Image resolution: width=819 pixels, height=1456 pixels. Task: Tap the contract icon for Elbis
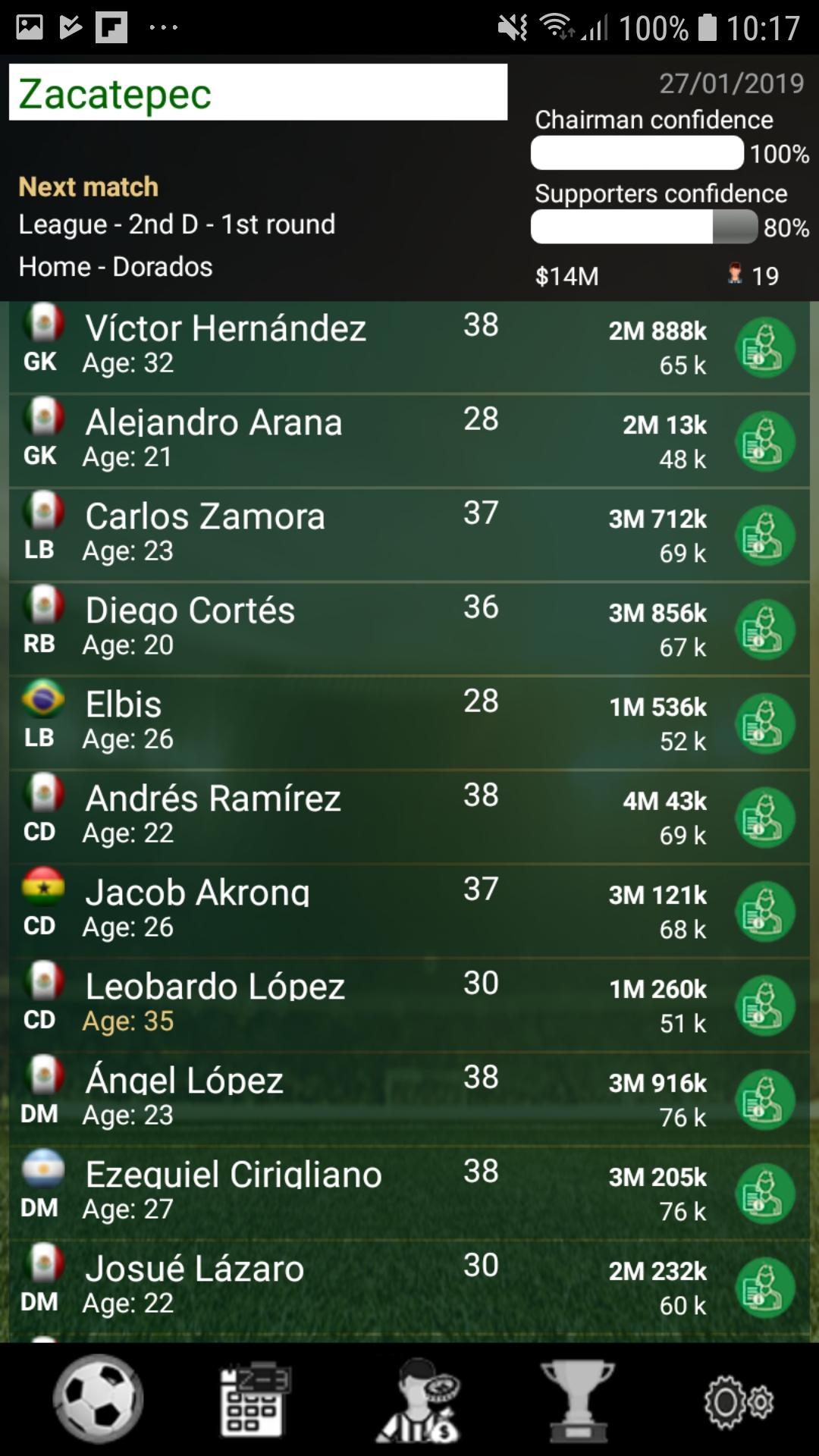pyautogui.click(x=764, y=723)
